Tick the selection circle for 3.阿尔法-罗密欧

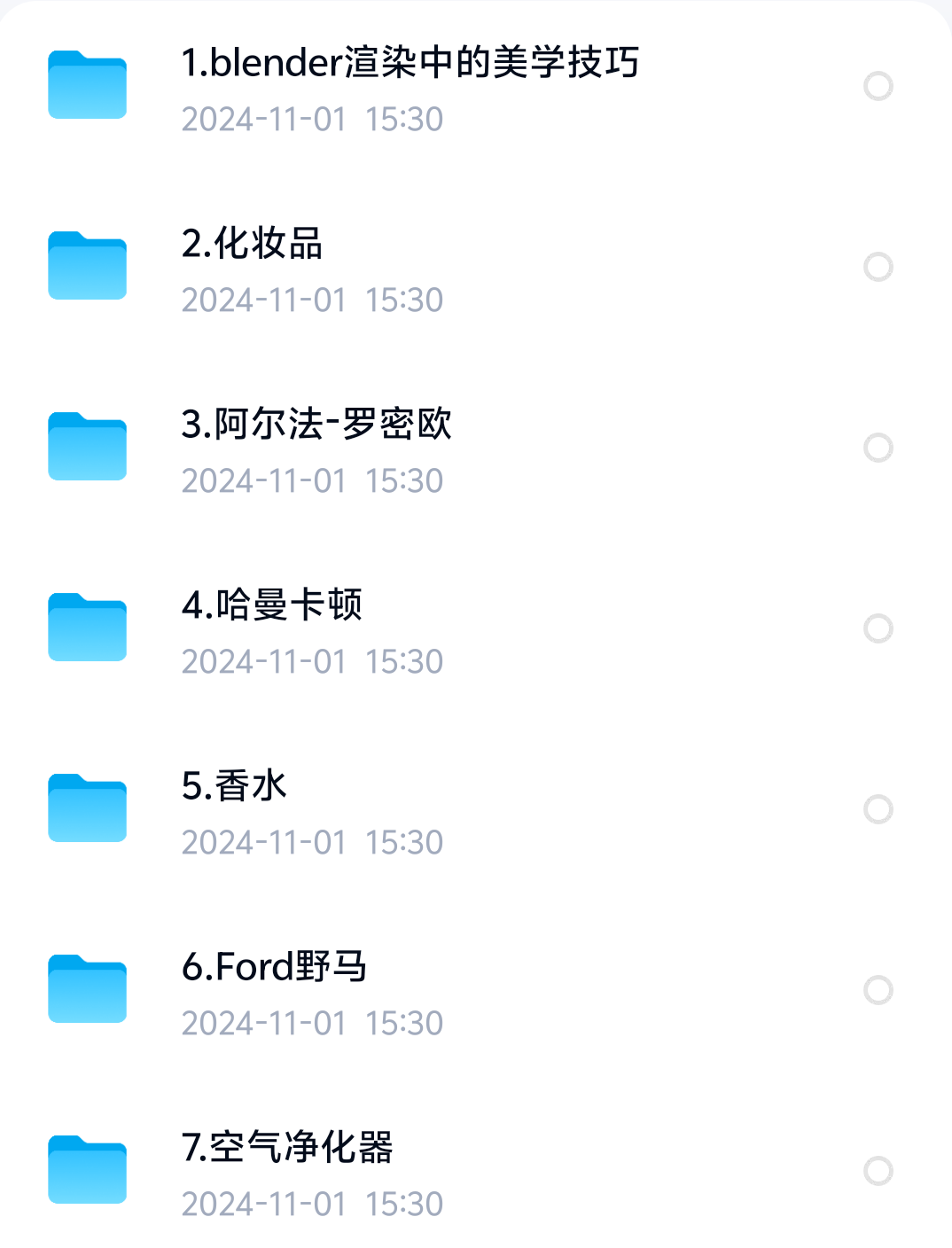pos(878,448)
